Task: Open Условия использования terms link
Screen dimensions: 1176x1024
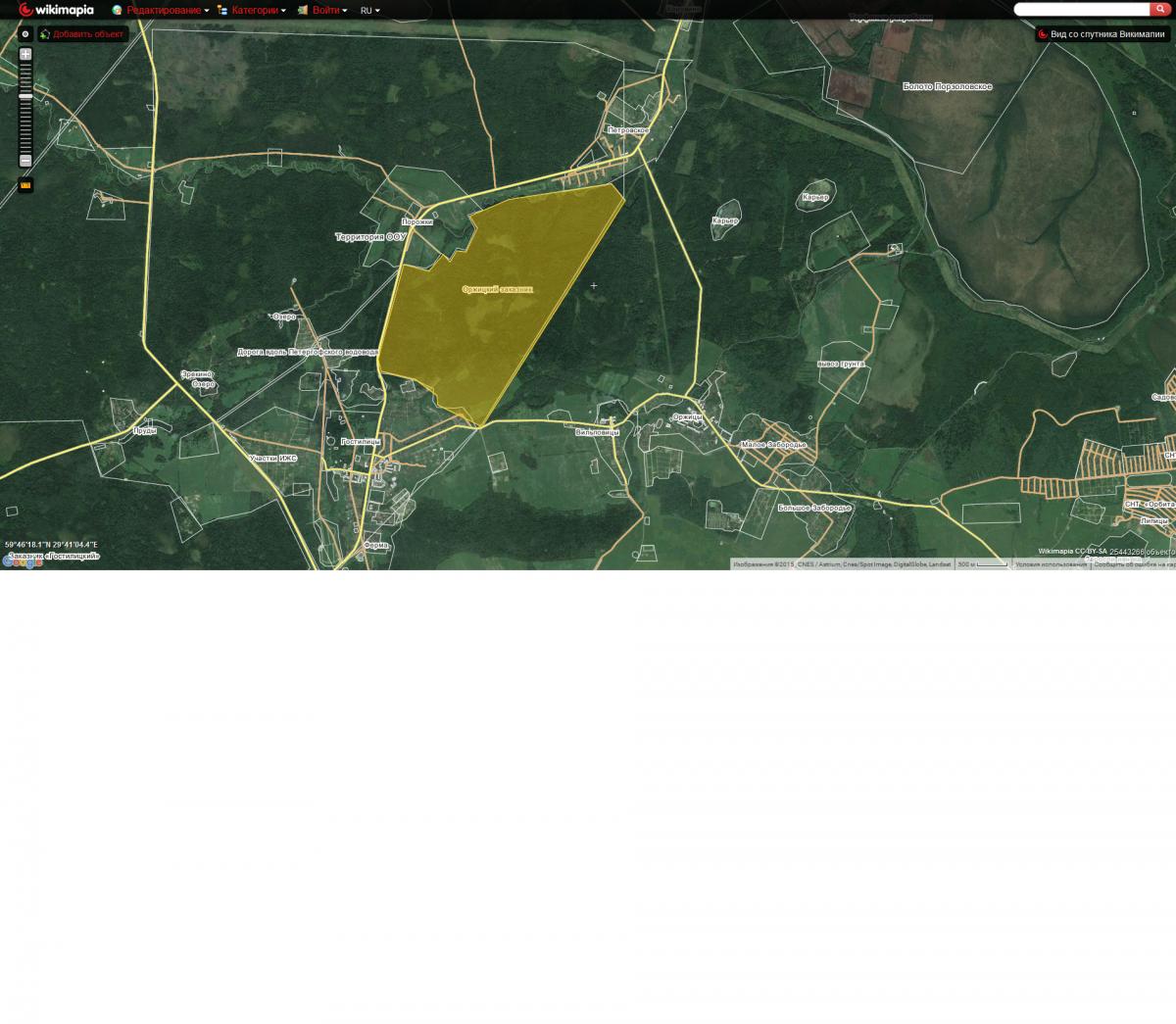Action: [1051, 564]
